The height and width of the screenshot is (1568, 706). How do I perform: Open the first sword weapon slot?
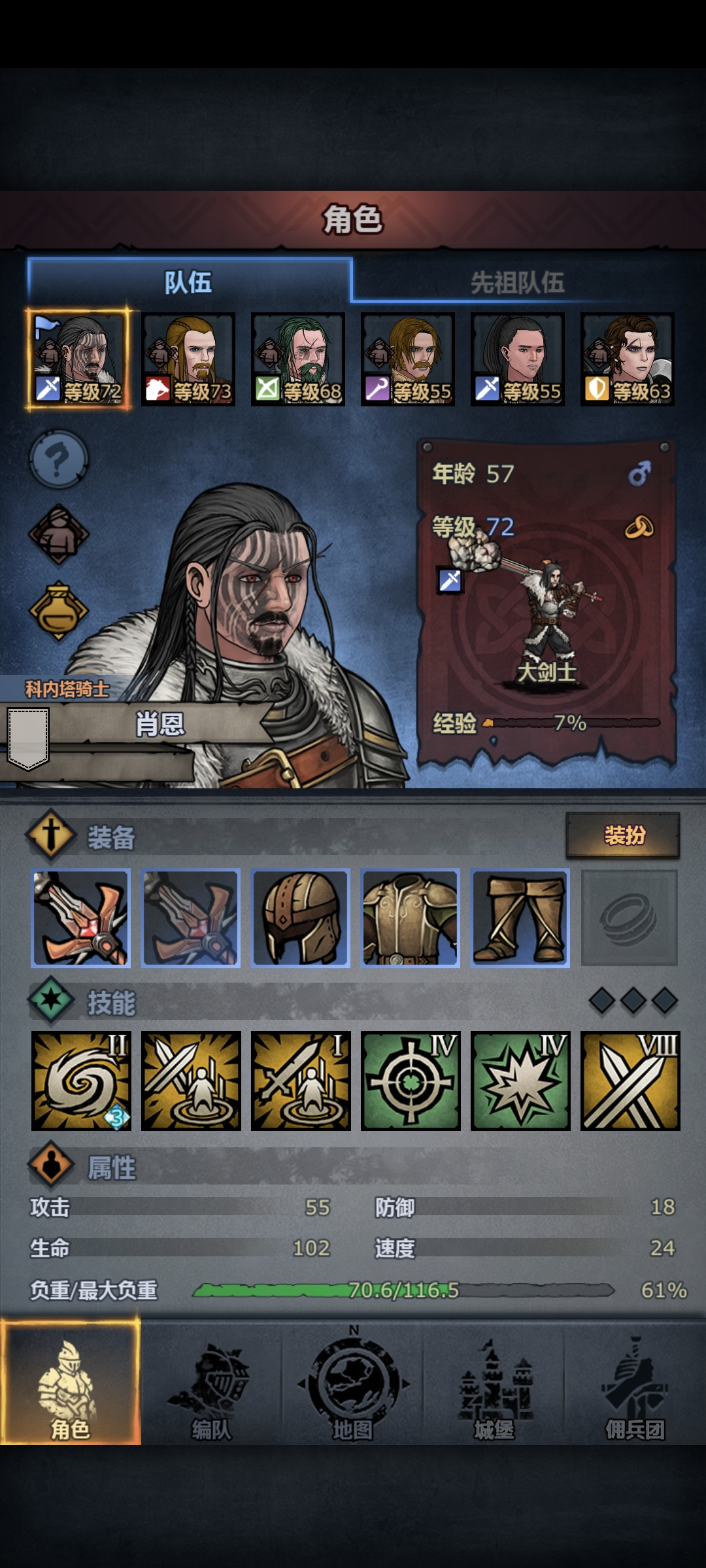tap(81, 918)
